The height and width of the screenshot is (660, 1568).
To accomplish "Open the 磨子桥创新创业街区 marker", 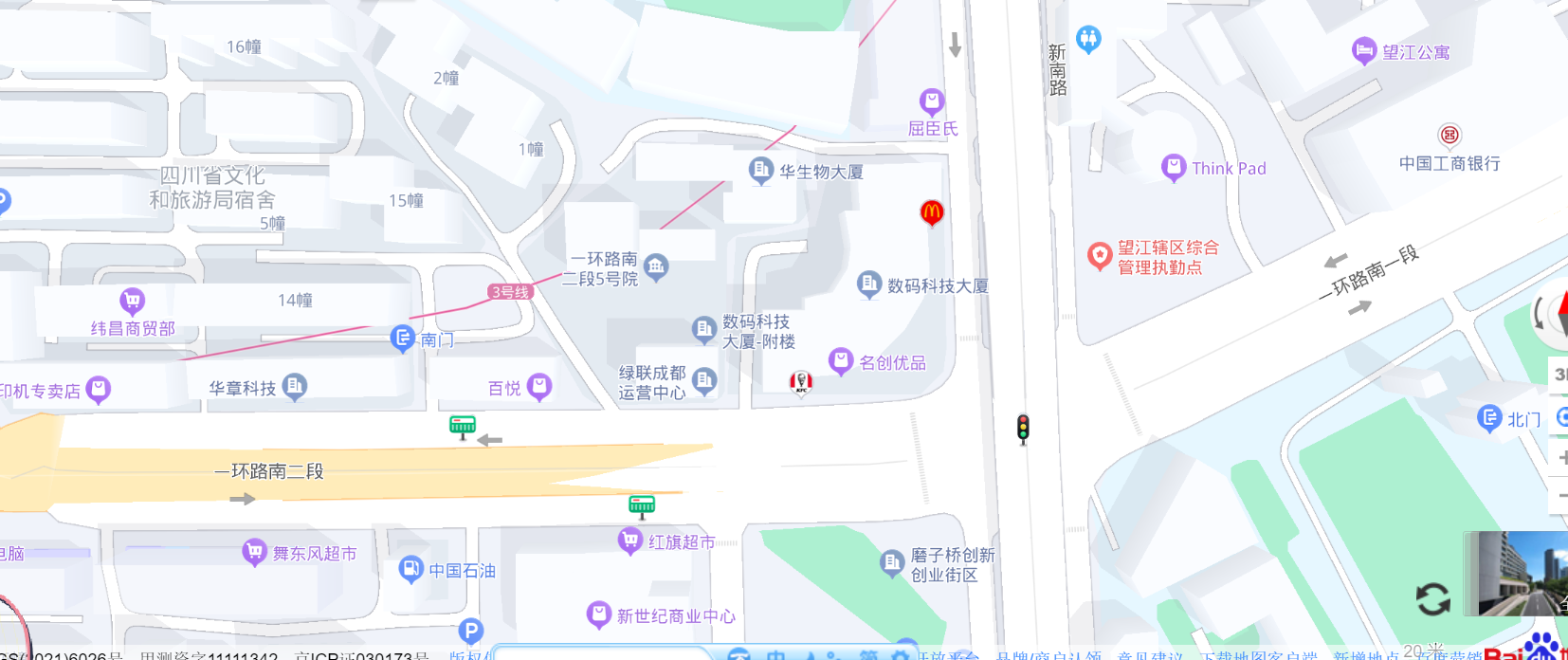I will [892, 563].
